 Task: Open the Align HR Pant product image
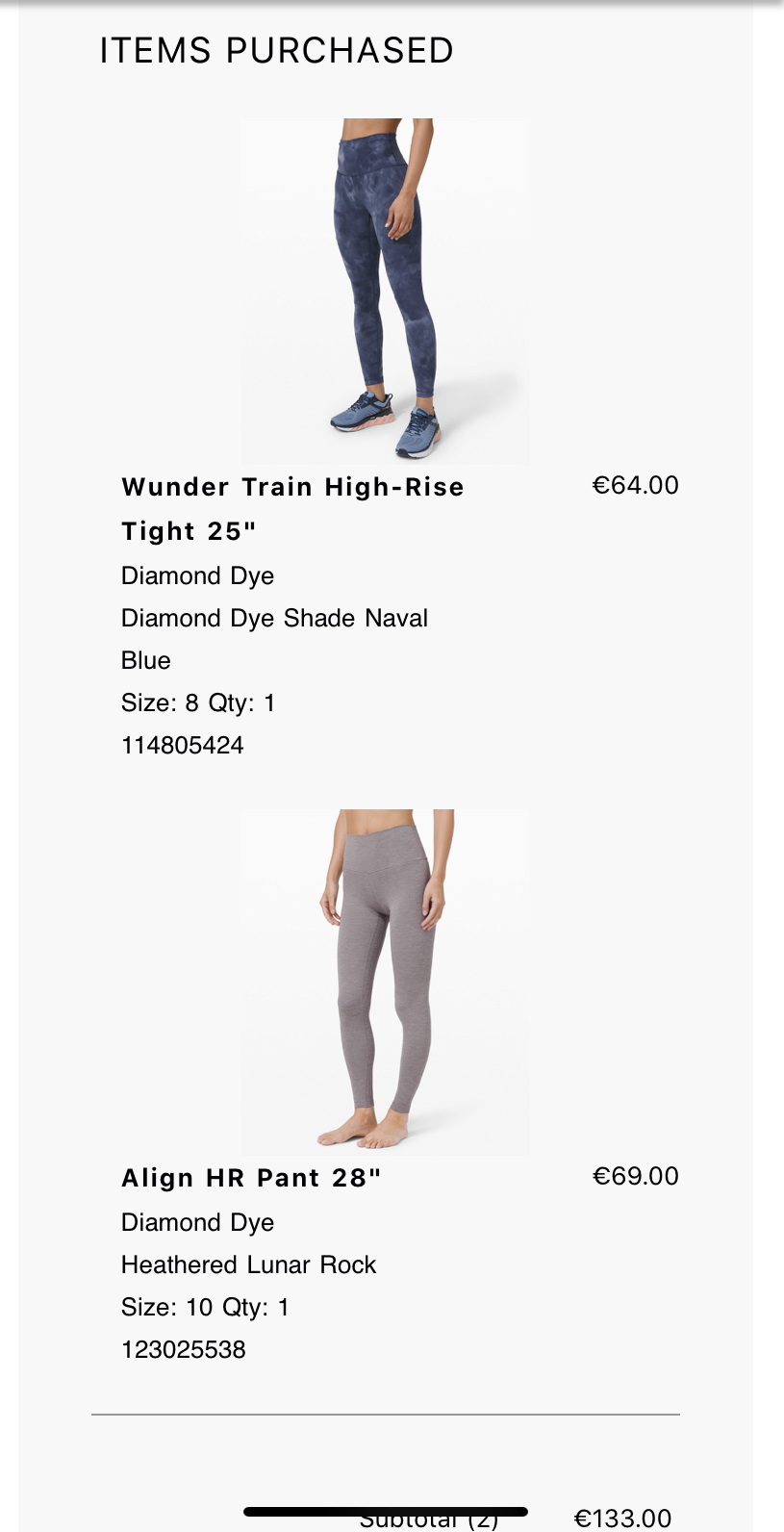385,983
